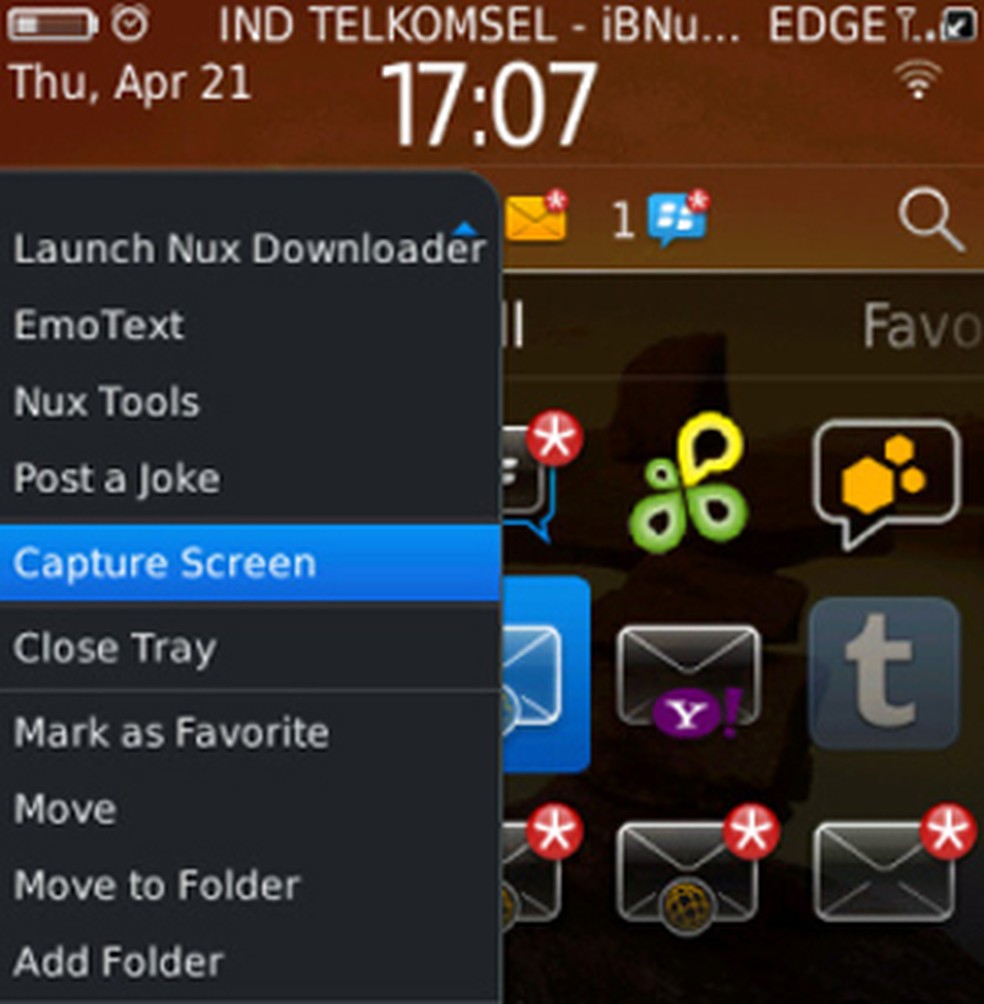Open the BlackBerry Messenger notification icon
Viewport: 984px width, 1004px height.
coord(678,217)
